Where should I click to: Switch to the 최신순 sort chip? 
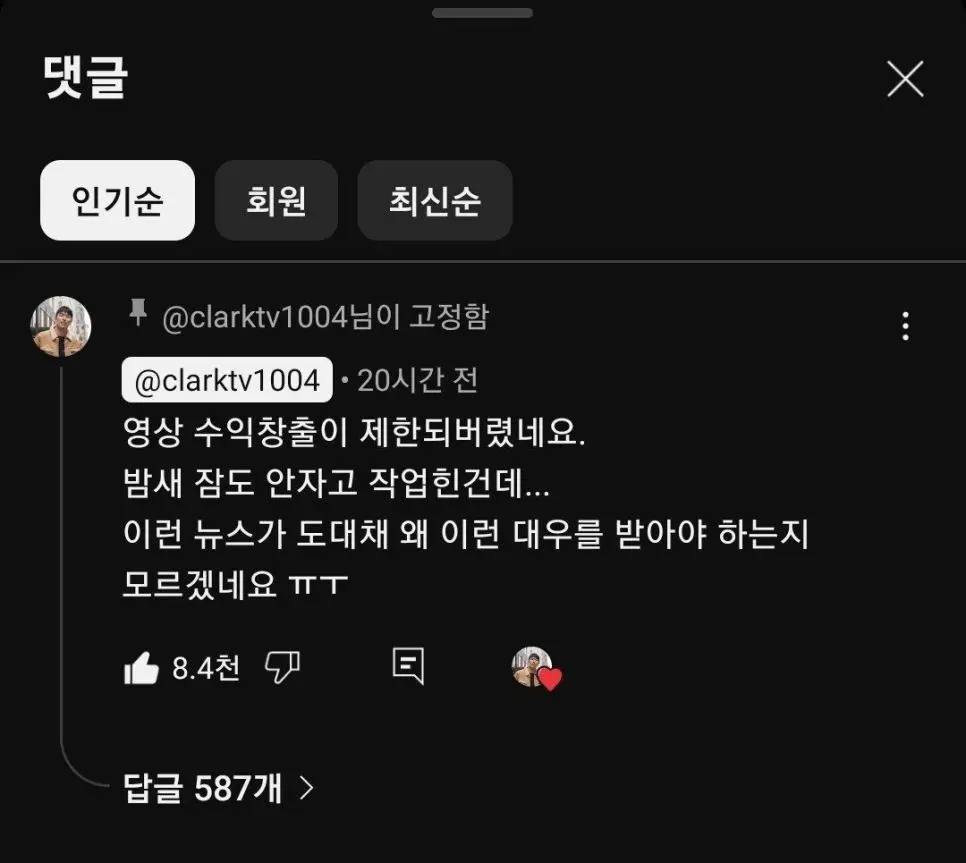click(435, 201)
